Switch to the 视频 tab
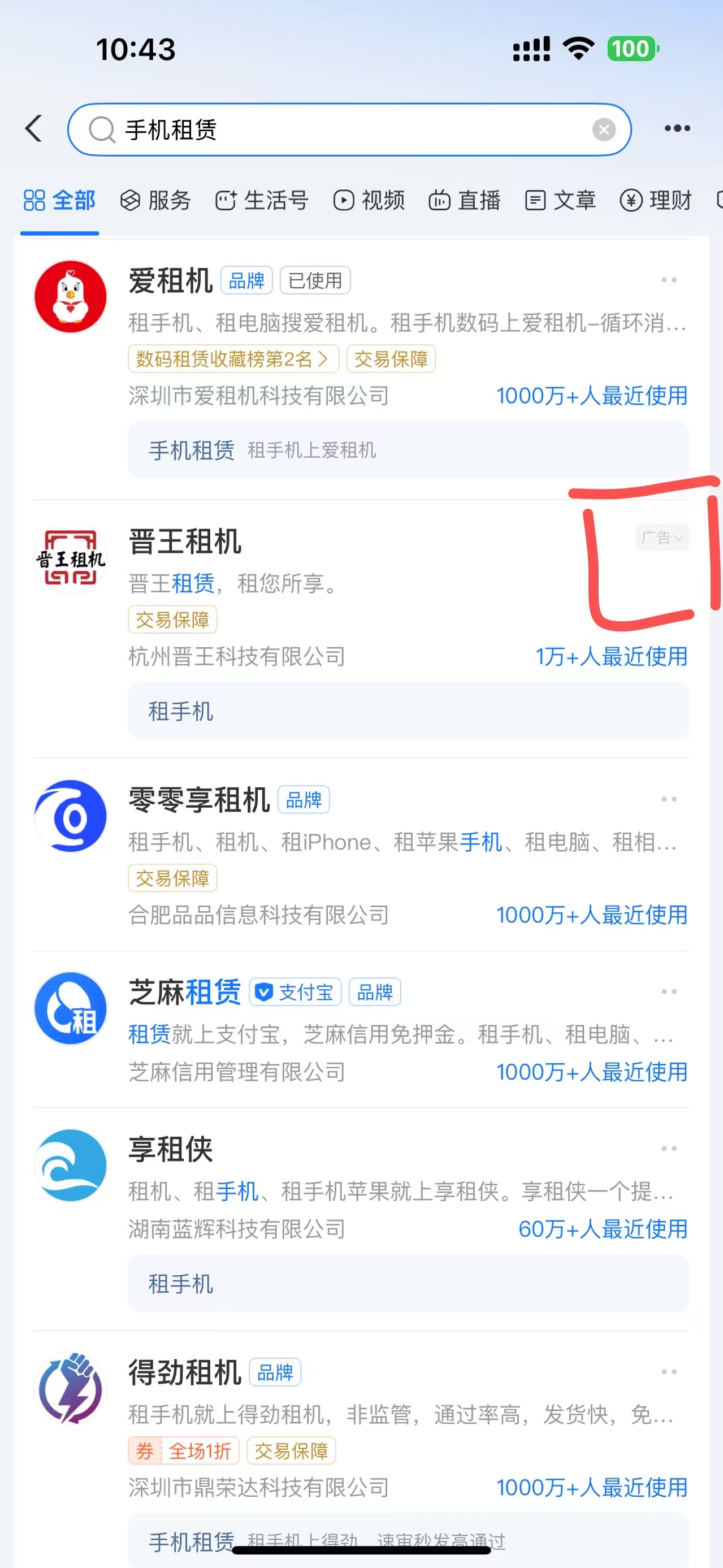The height and width of the screenshot is (1568, 723). [x=369, y=200]
